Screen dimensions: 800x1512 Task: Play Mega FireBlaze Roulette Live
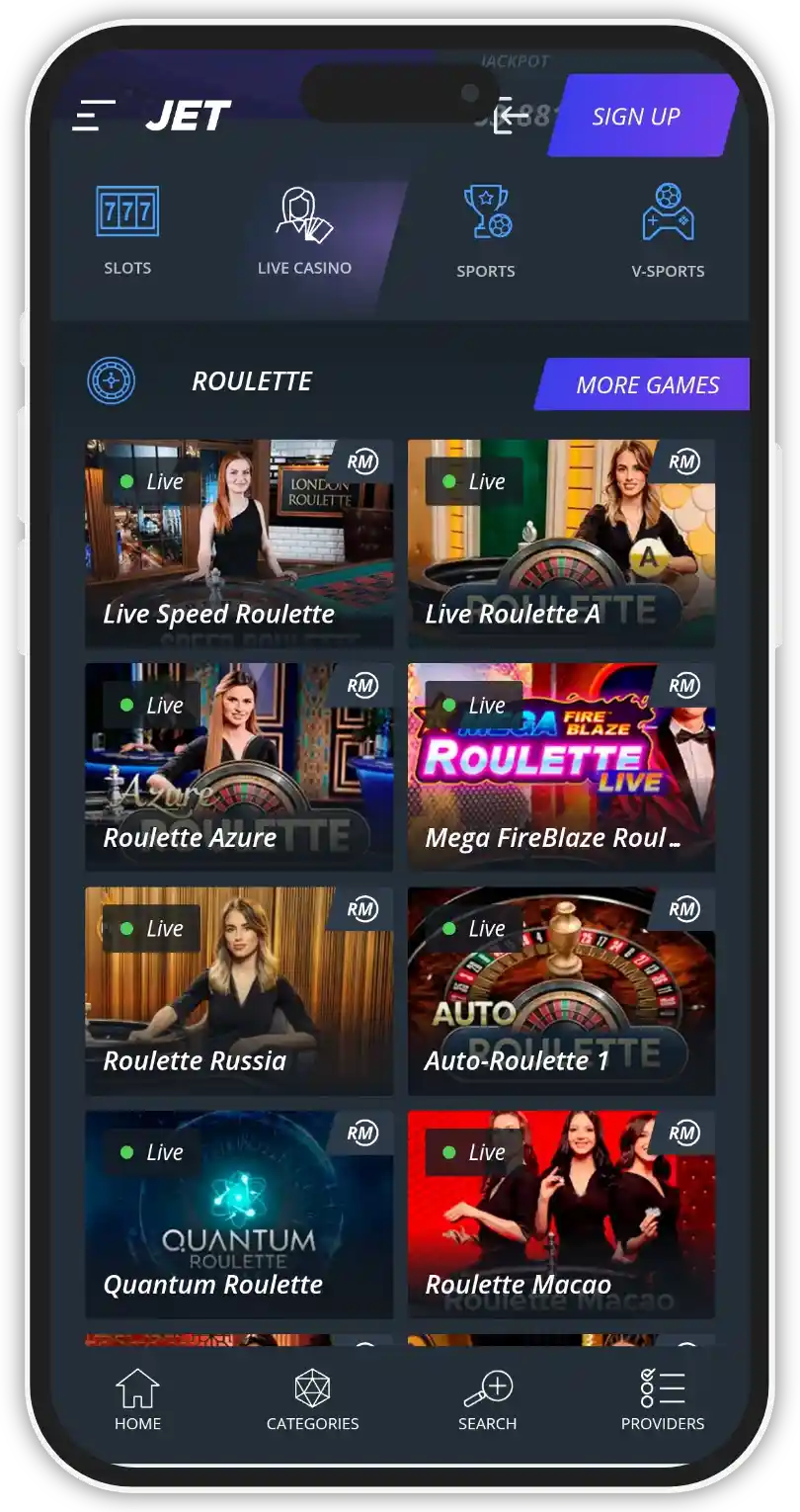(561, 767)
